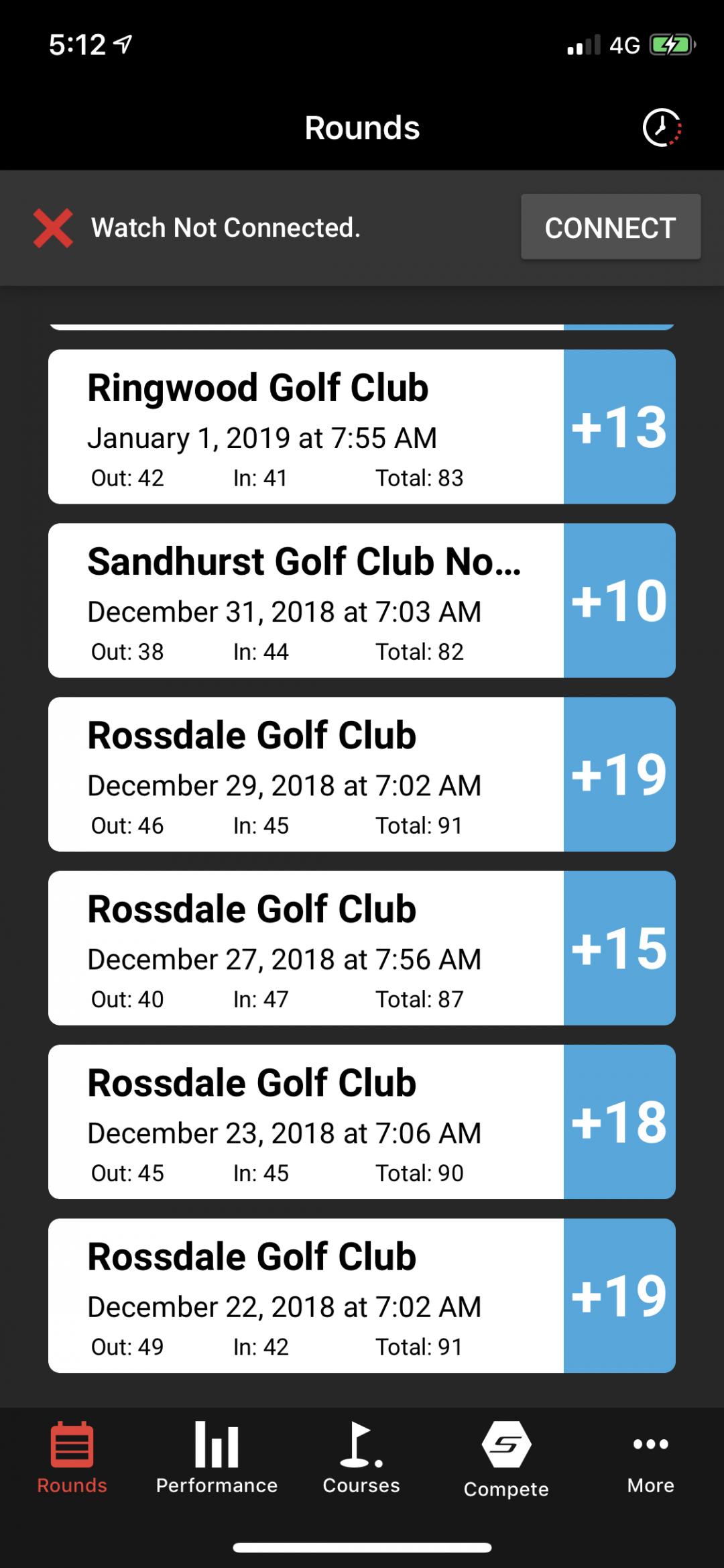The width and height of the screenshot is (724, 1568).
Task: Open Rossdale round from December 29, 2018
Action: click(x=306, y=774)
